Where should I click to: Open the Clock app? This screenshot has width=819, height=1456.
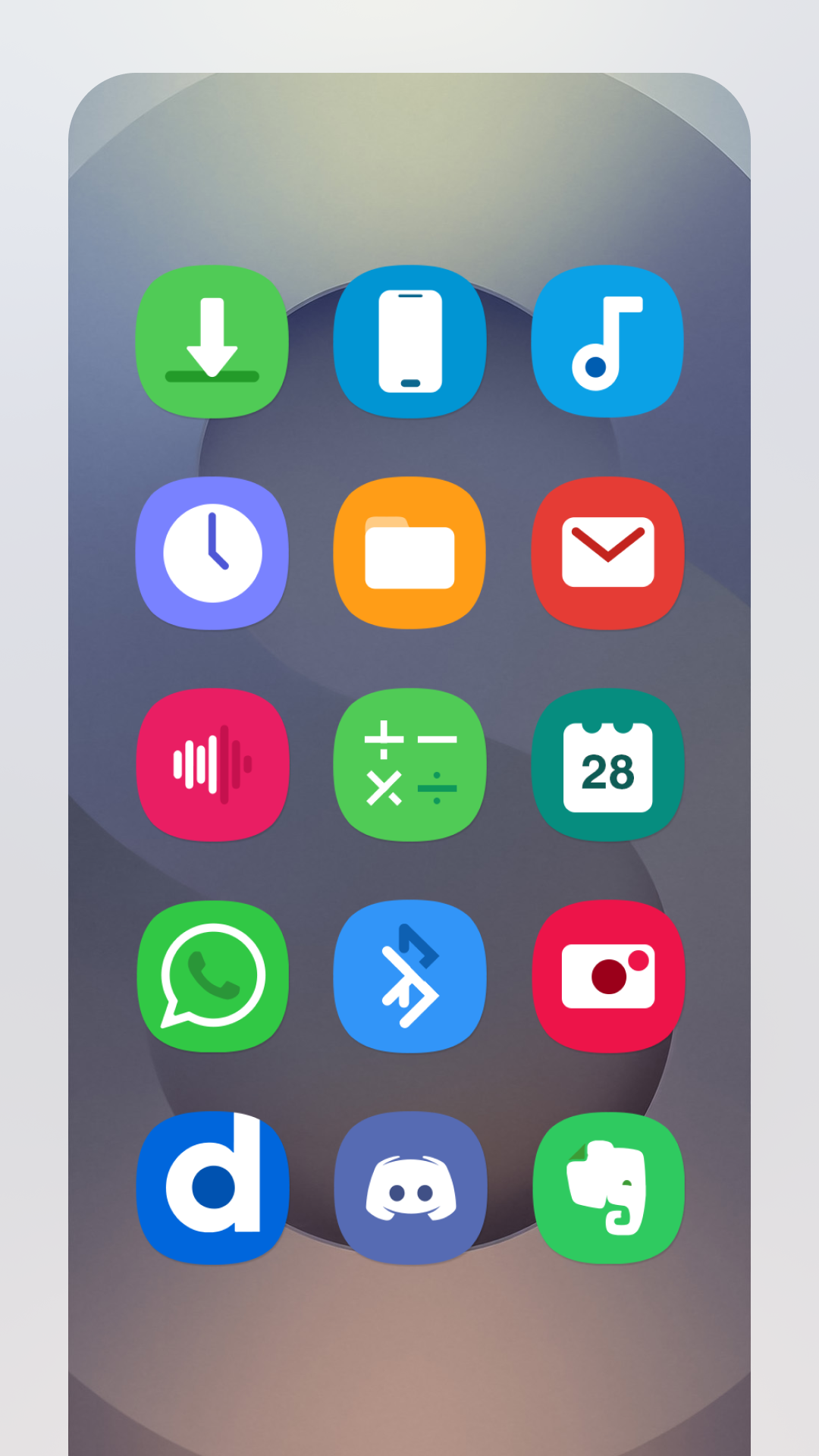[212, 553]
